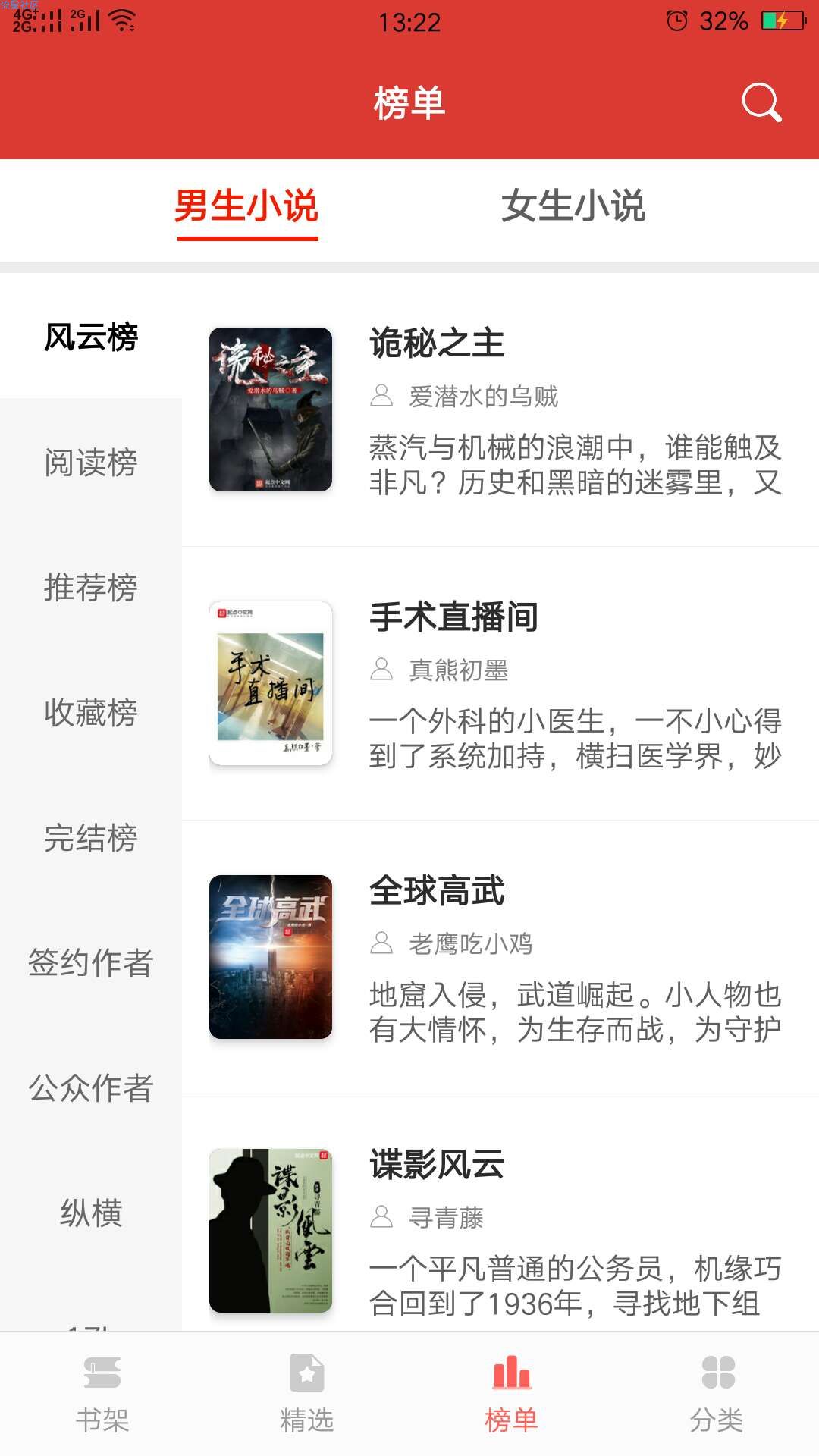The image size is (819, 1456).
Task: Open the search magnifier icon
Action: (x=761, y=102)
